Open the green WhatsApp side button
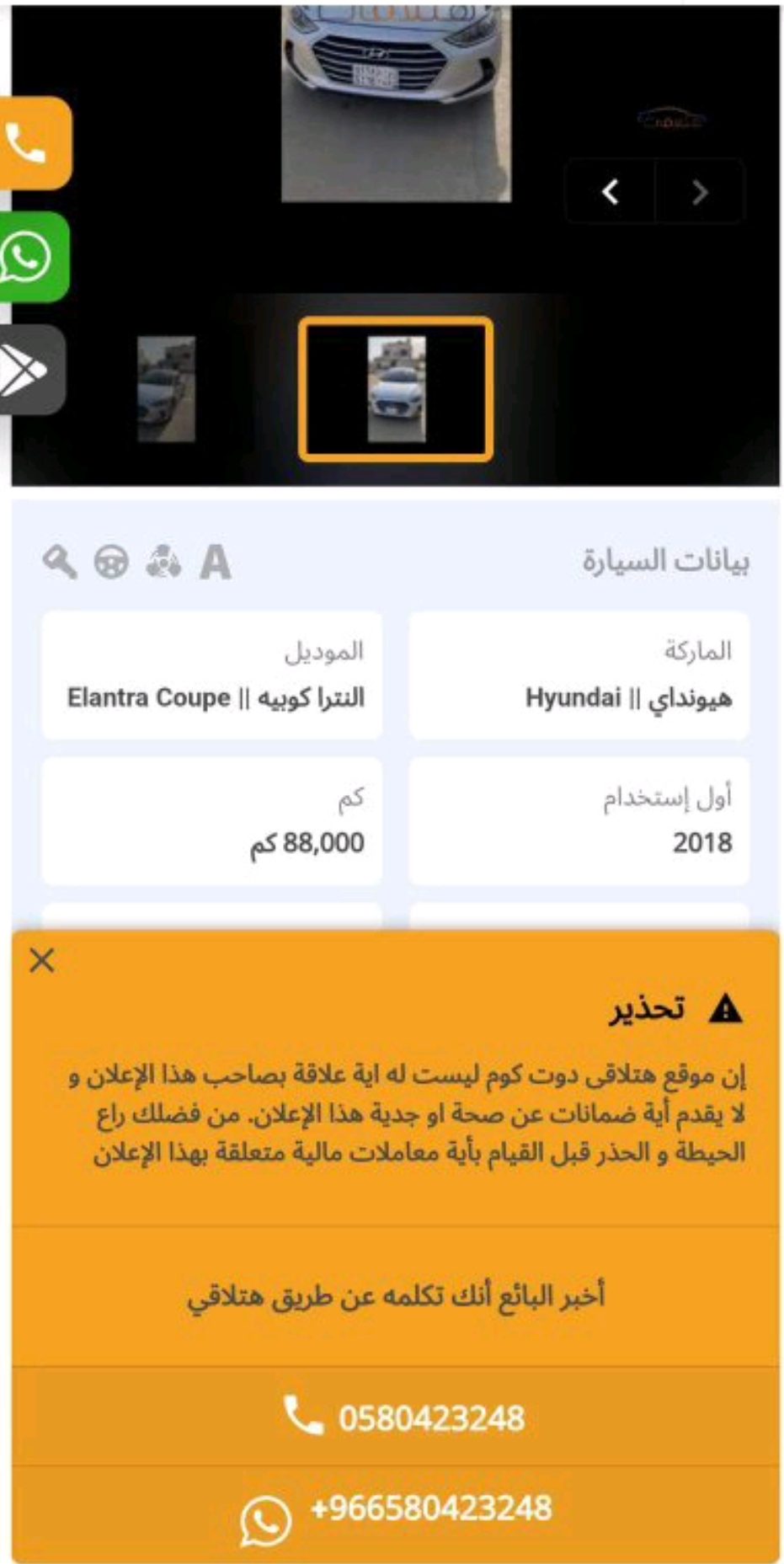 point(35,257)
